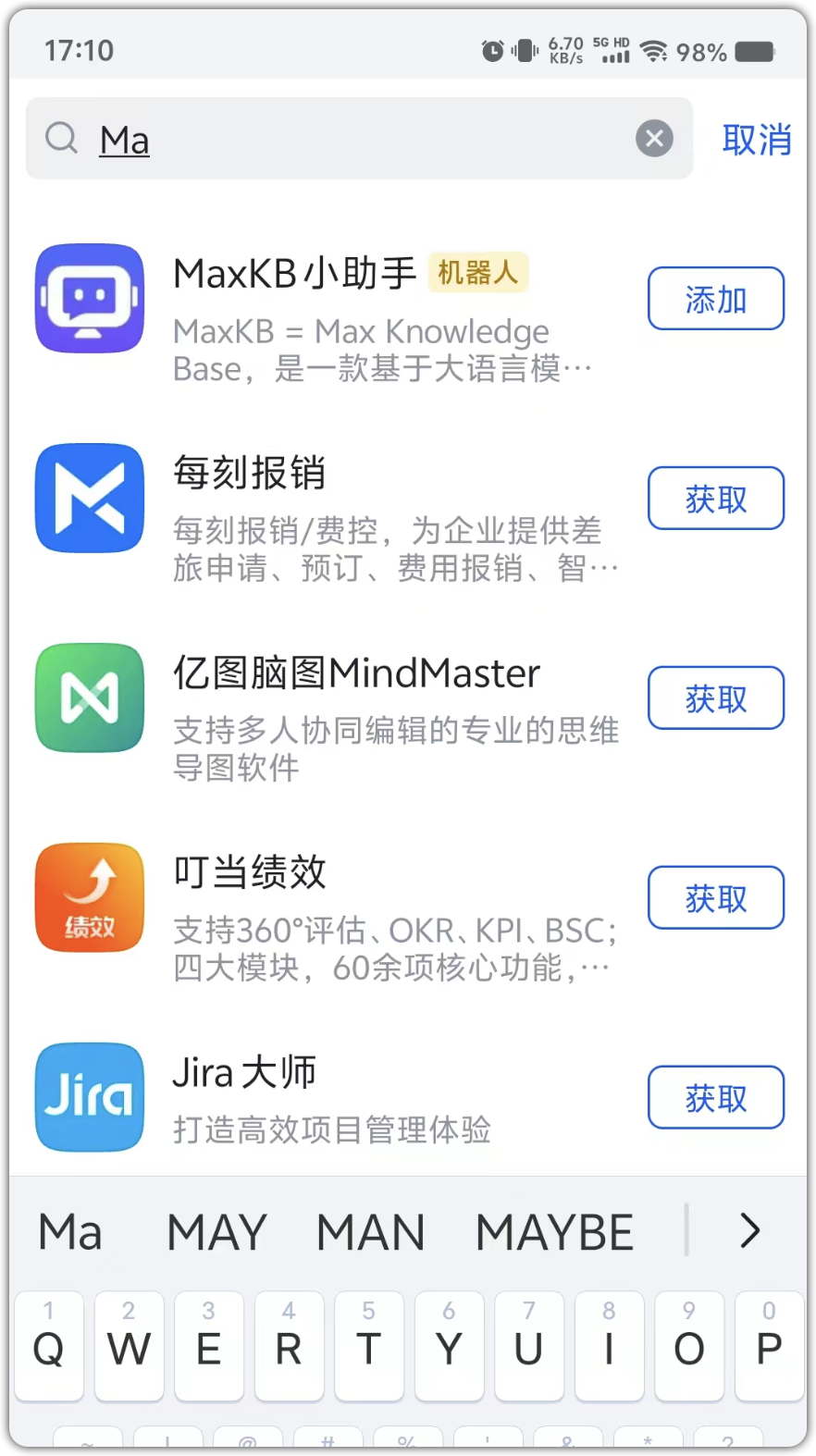Open the MindMaster app icon
The width and height of the screenshot is (816, 1456).
click(89, 697)
